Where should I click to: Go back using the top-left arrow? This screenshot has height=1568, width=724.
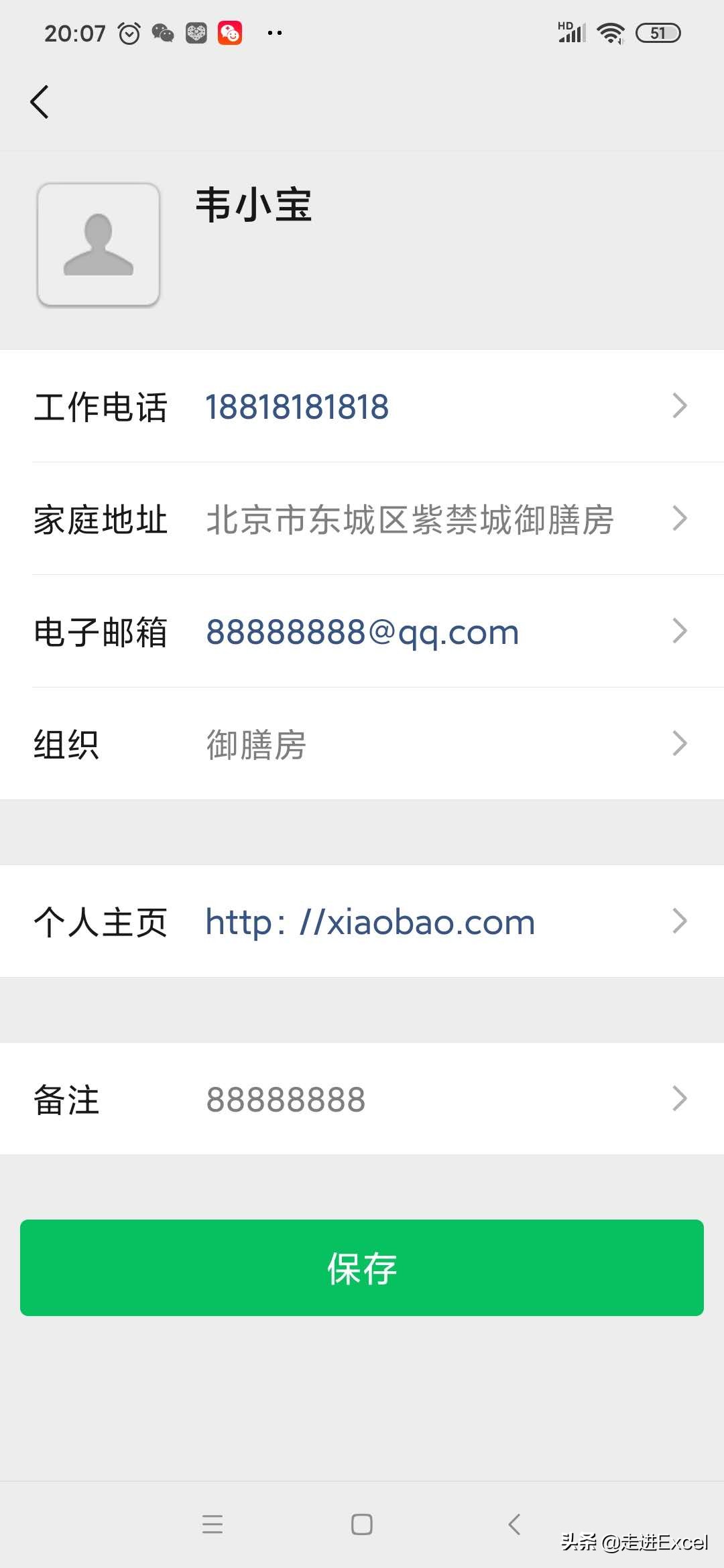click(x=40, y=102)
